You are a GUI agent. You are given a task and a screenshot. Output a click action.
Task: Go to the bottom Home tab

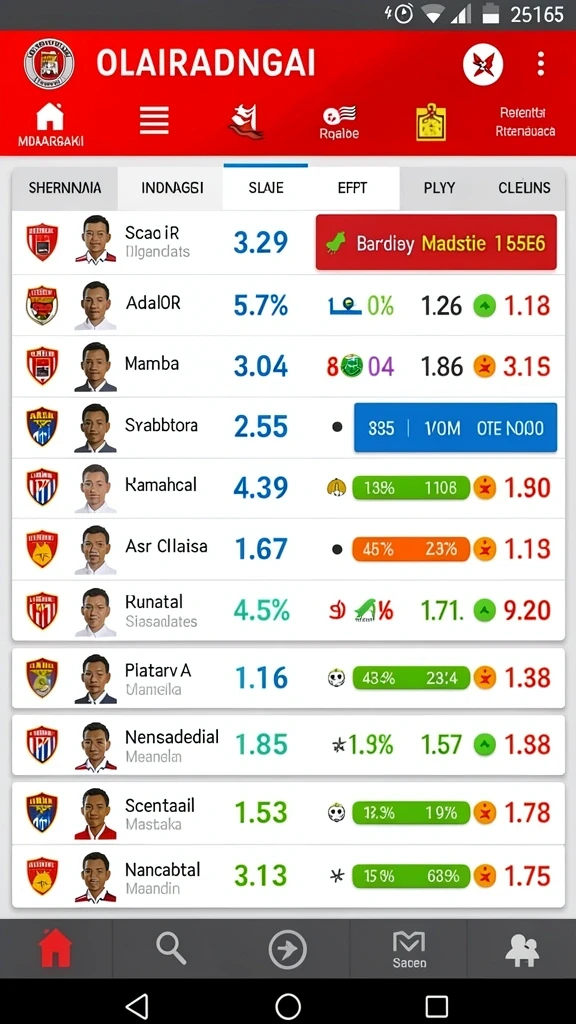tap(56, 948)
